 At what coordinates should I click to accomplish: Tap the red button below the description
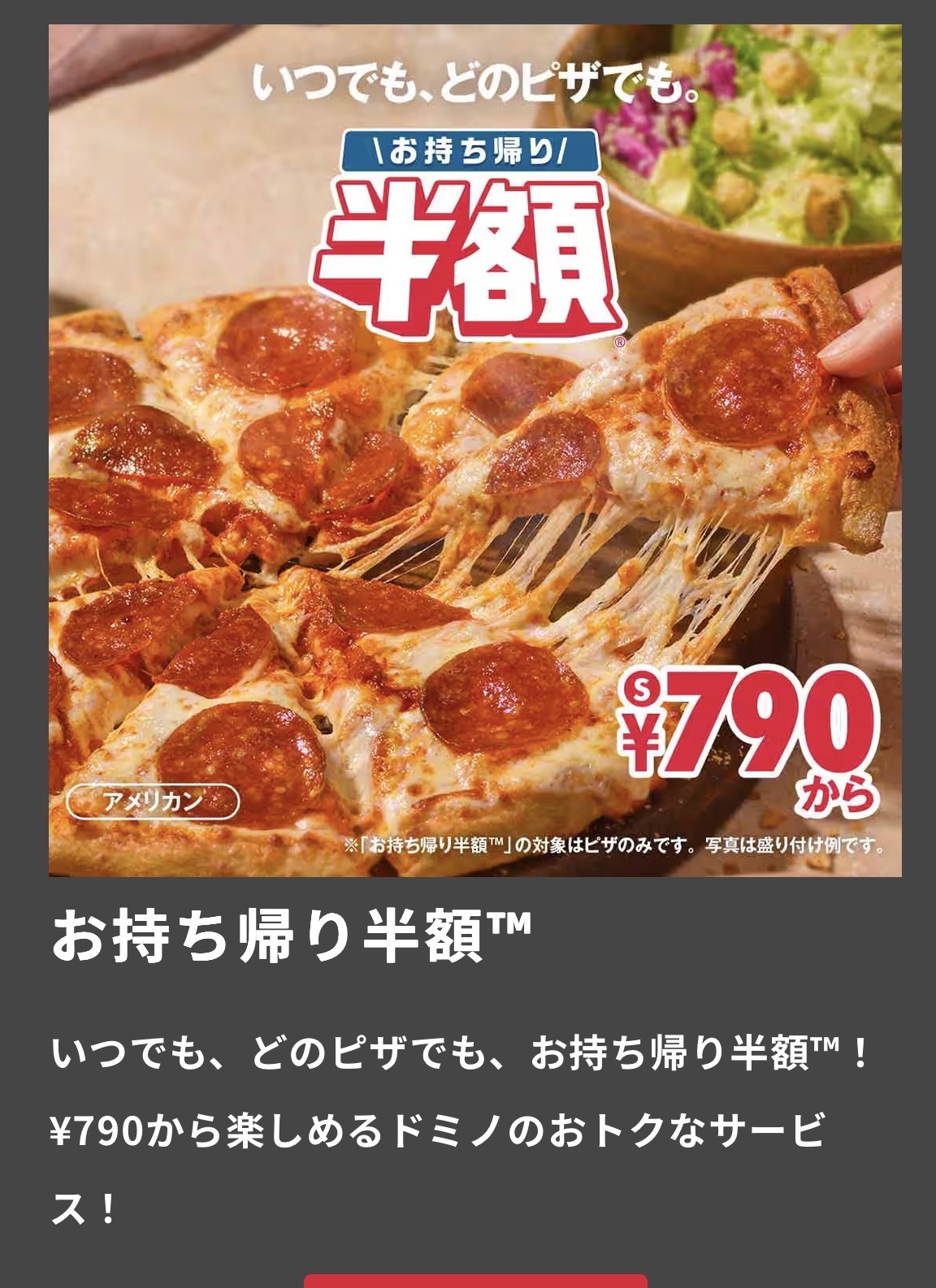(475, 1282)
